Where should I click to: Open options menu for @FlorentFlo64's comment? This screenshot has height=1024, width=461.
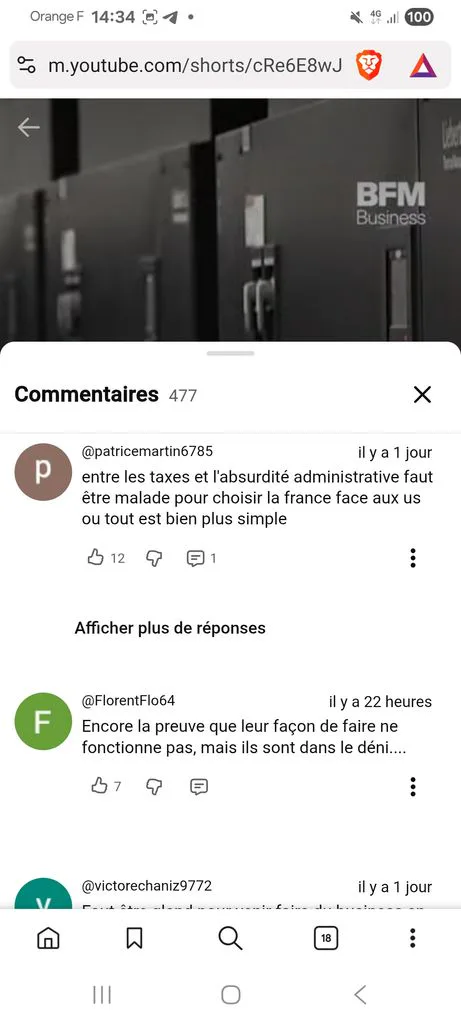coord(413,786)
